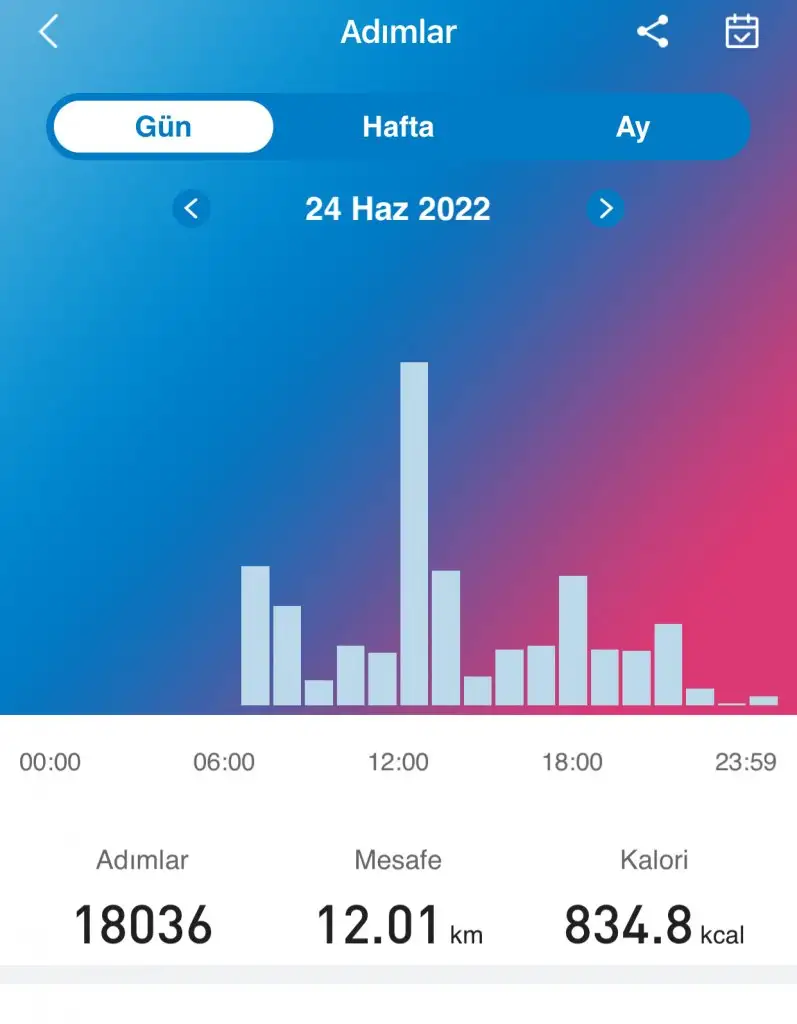Switch to the Hafta view
This screenshot has width=797, height=1024.
[x=398, y=127]
